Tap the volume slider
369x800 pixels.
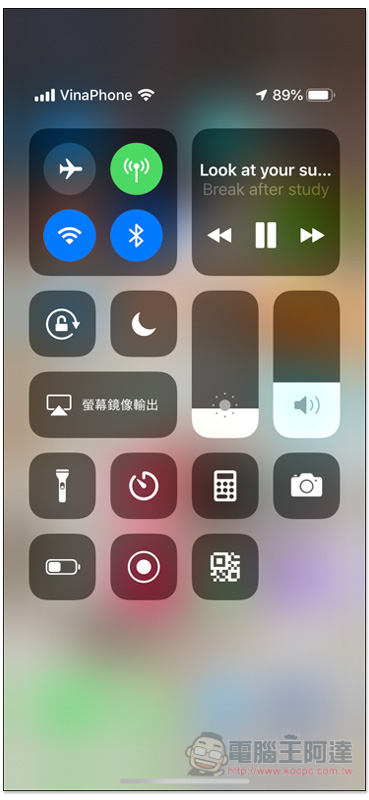[x=307, y=364]
